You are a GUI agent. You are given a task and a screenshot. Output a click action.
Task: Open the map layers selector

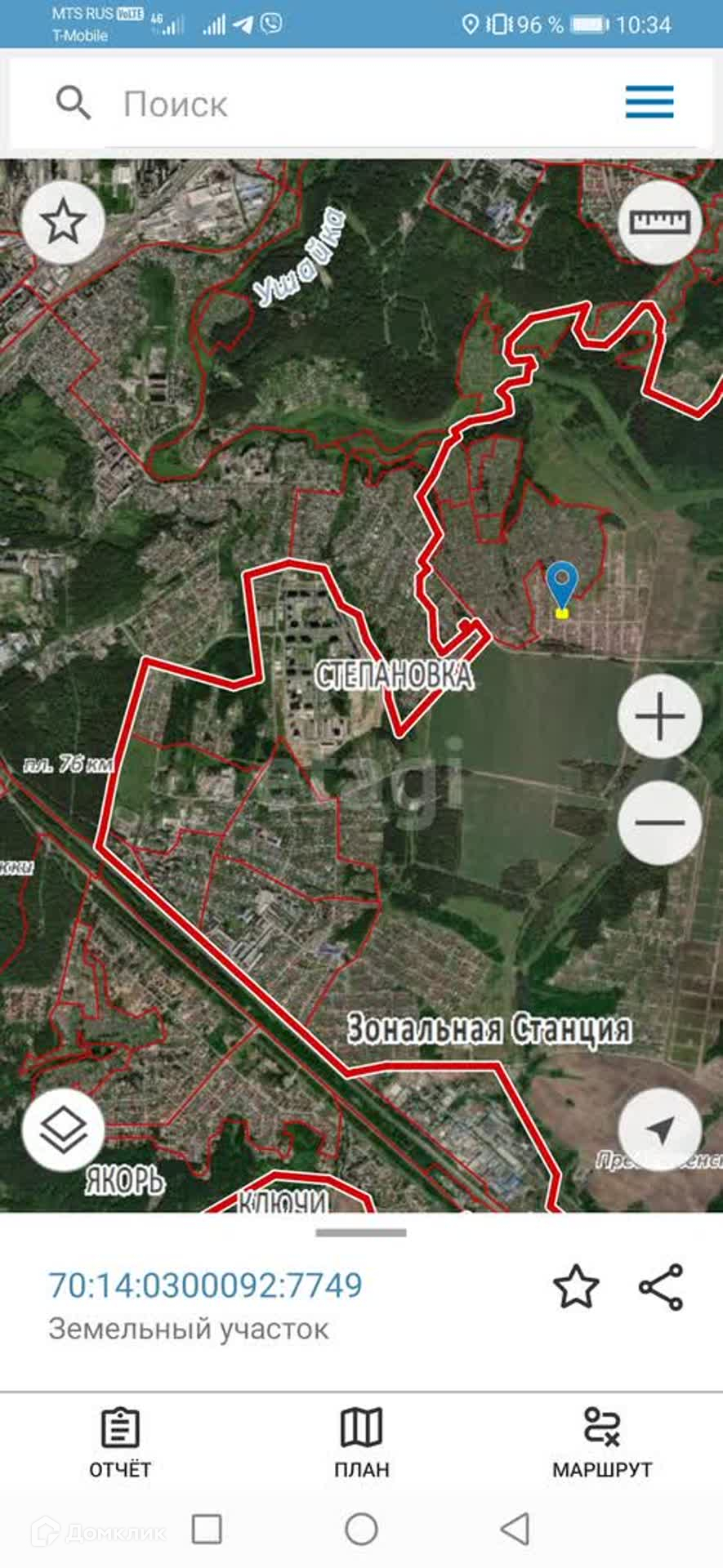[x=63, y=1129]
